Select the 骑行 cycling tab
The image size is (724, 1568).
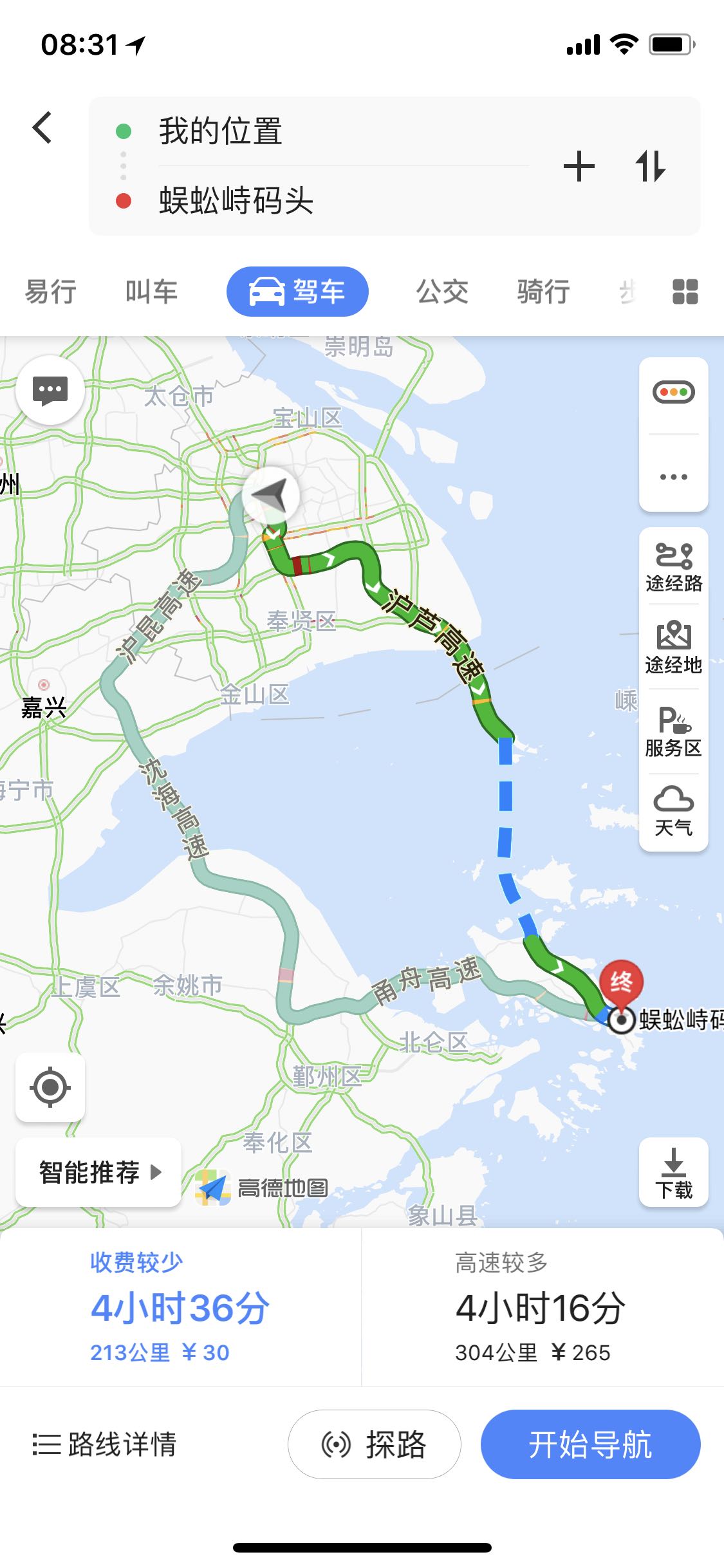click(543, 290)
